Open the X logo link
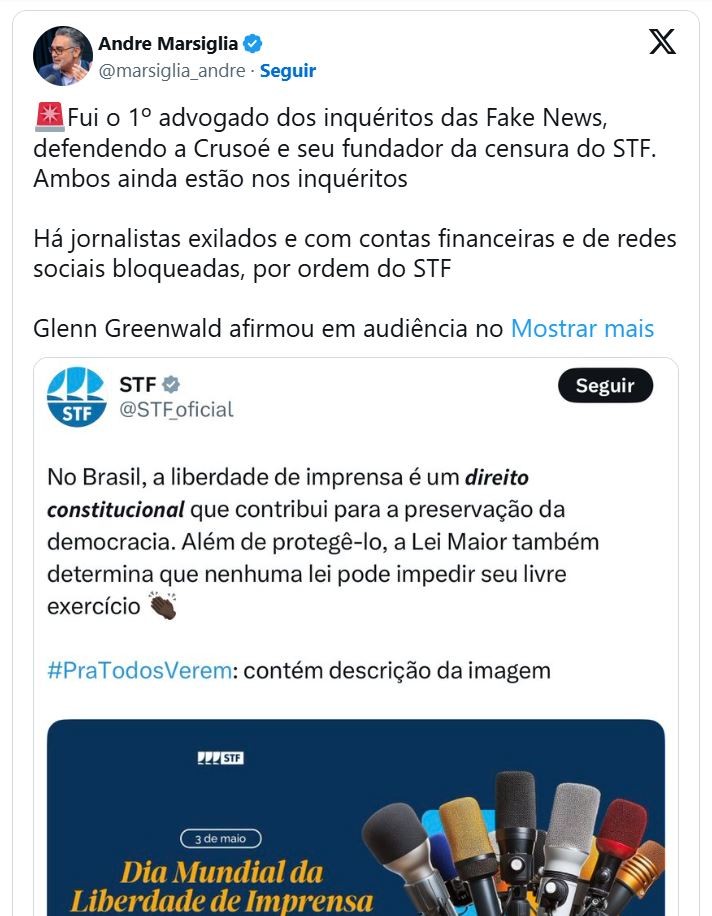 point(662,42)
